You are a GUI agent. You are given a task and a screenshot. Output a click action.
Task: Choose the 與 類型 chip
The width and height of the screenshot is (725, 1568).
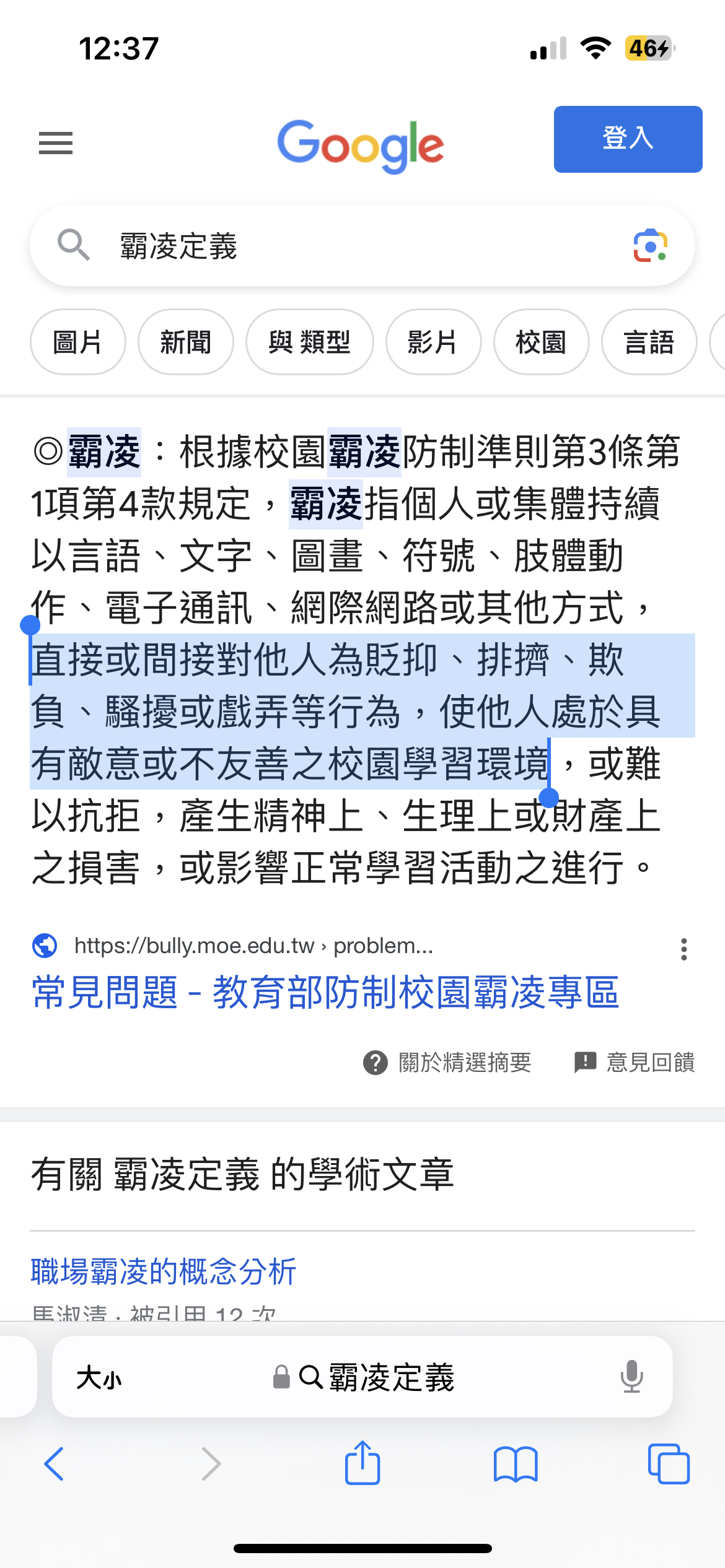point(309,342)
